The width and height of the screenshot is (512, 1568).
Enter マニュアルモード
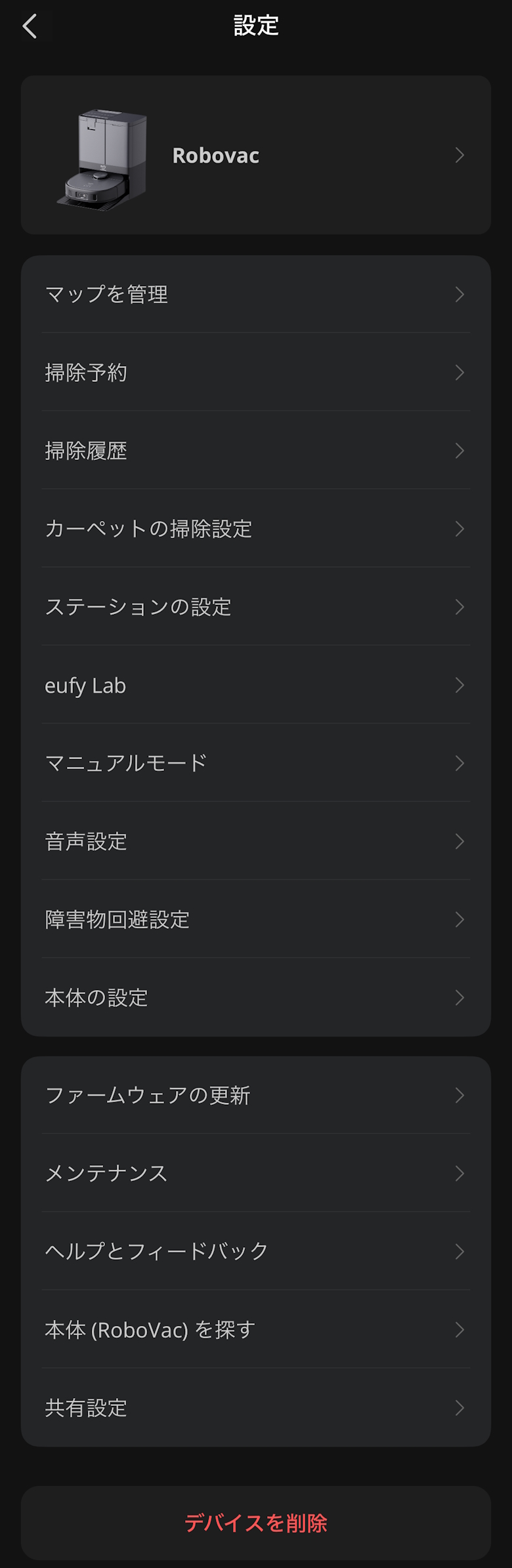[256, 763]
